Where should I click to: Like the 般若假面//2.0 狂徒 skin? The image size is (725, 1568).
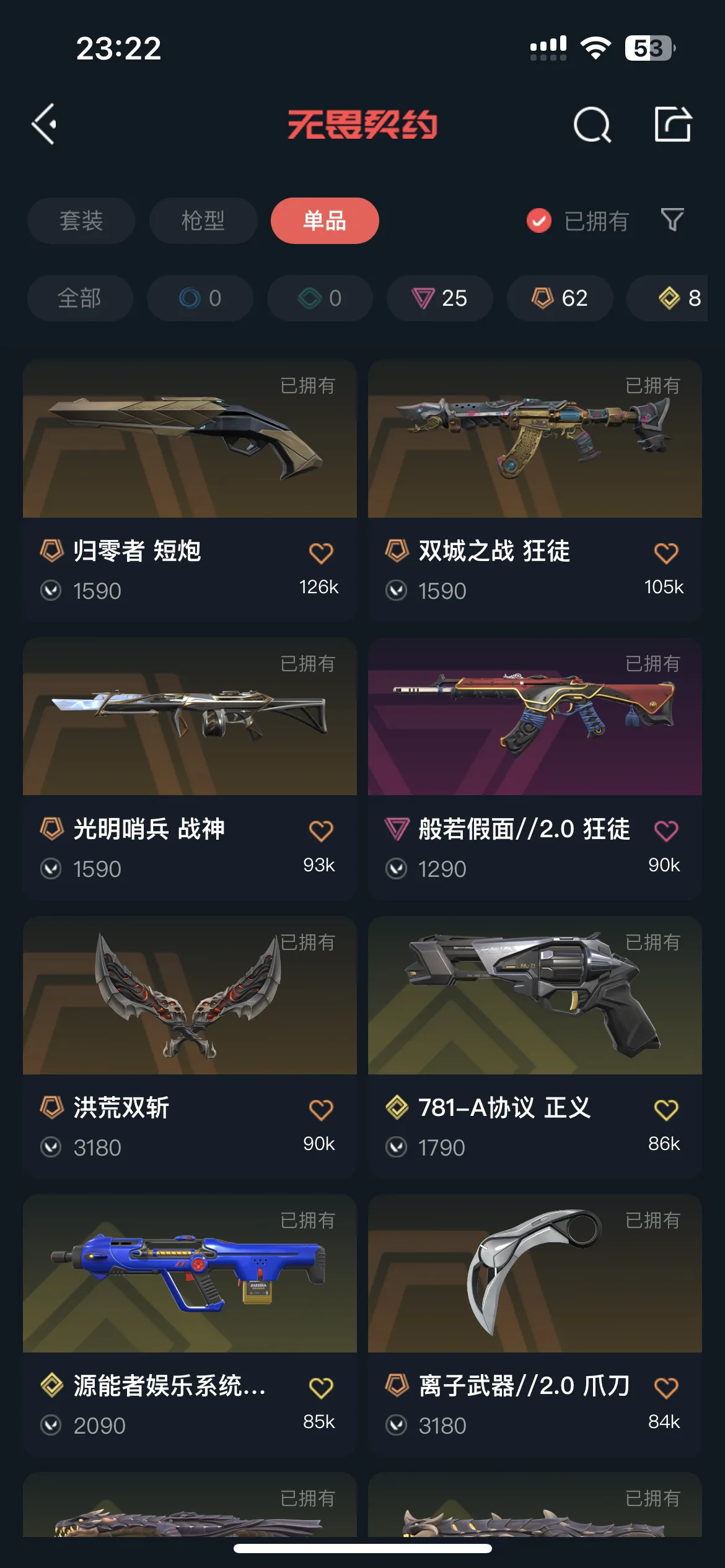pos(666,830)
